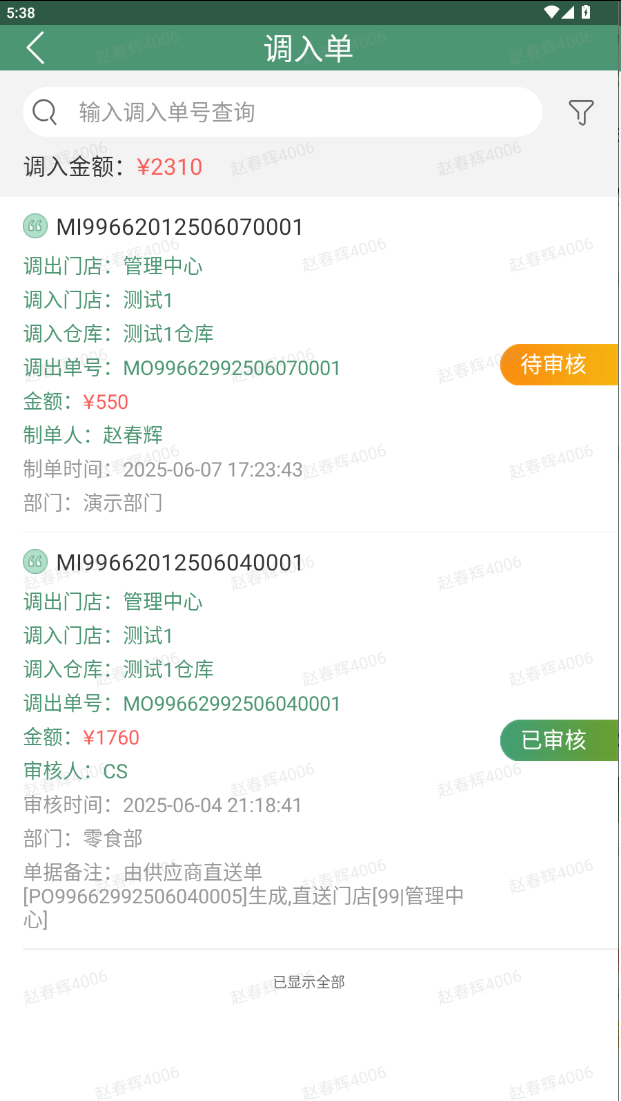Focus the transfer-in order number search field
The width and height of the screenshot is (621, 1101).
click(282, 112)
